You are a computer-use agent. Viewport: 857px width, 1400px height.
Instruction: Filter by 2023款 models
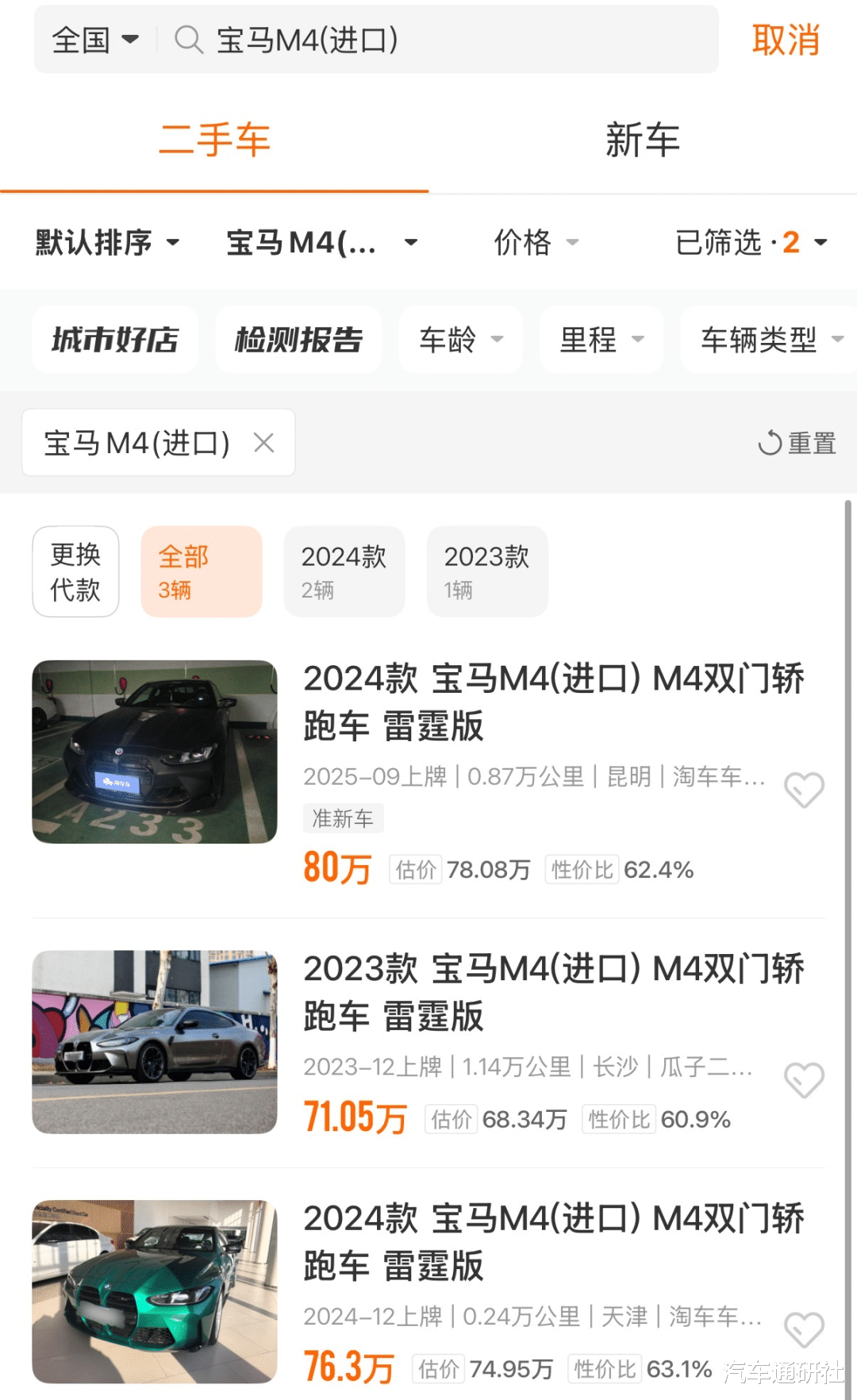pyautogui.click(x=487, y=571)
